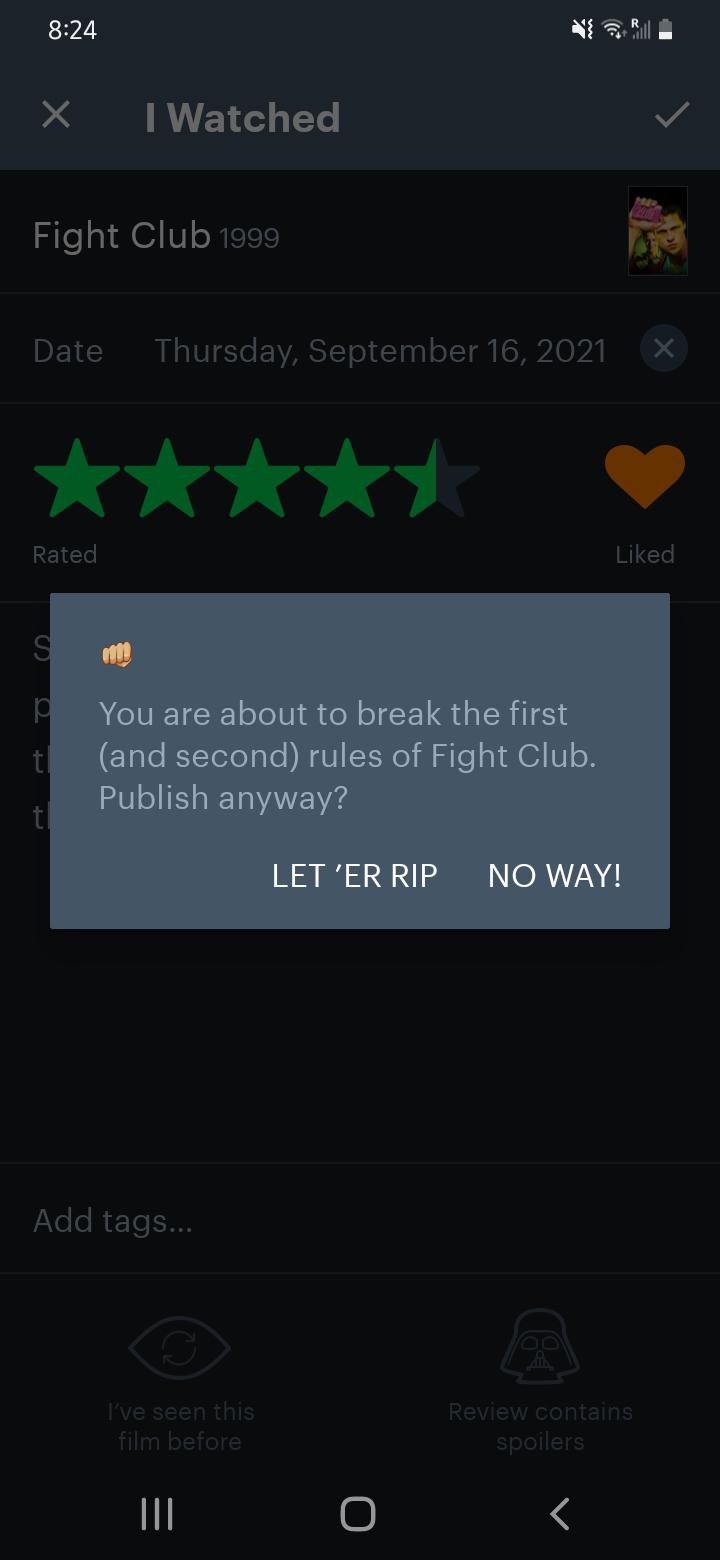Open the date picker for Thursday, September 16

[x=380, y=350]
